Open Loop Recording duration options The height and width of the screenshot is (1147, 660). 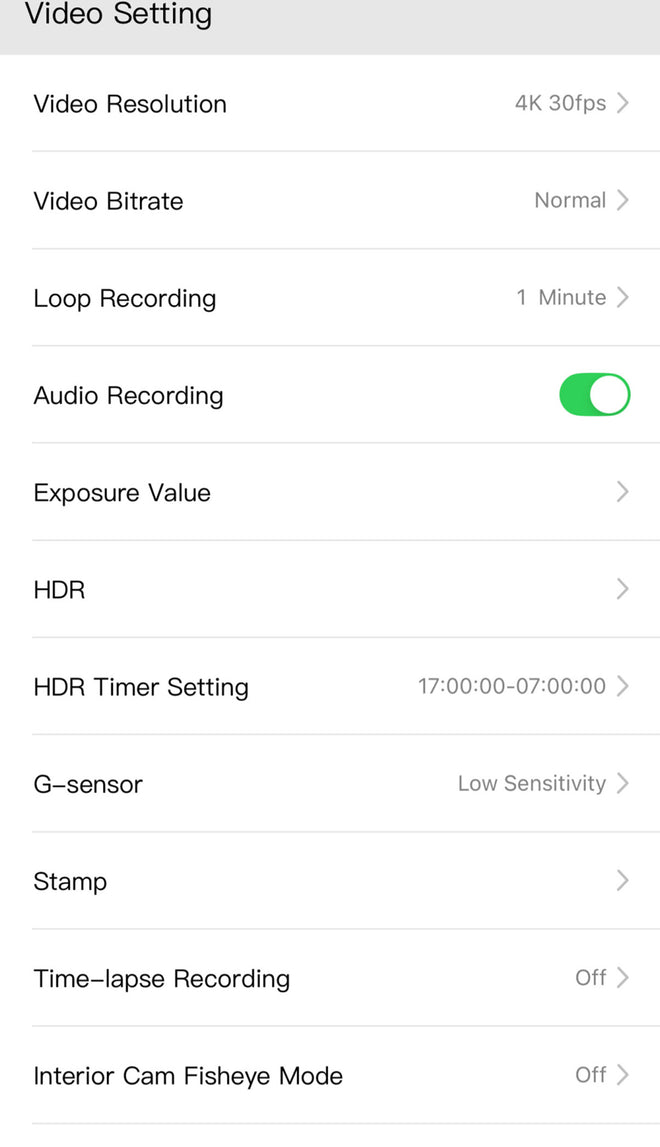(330, 298)
